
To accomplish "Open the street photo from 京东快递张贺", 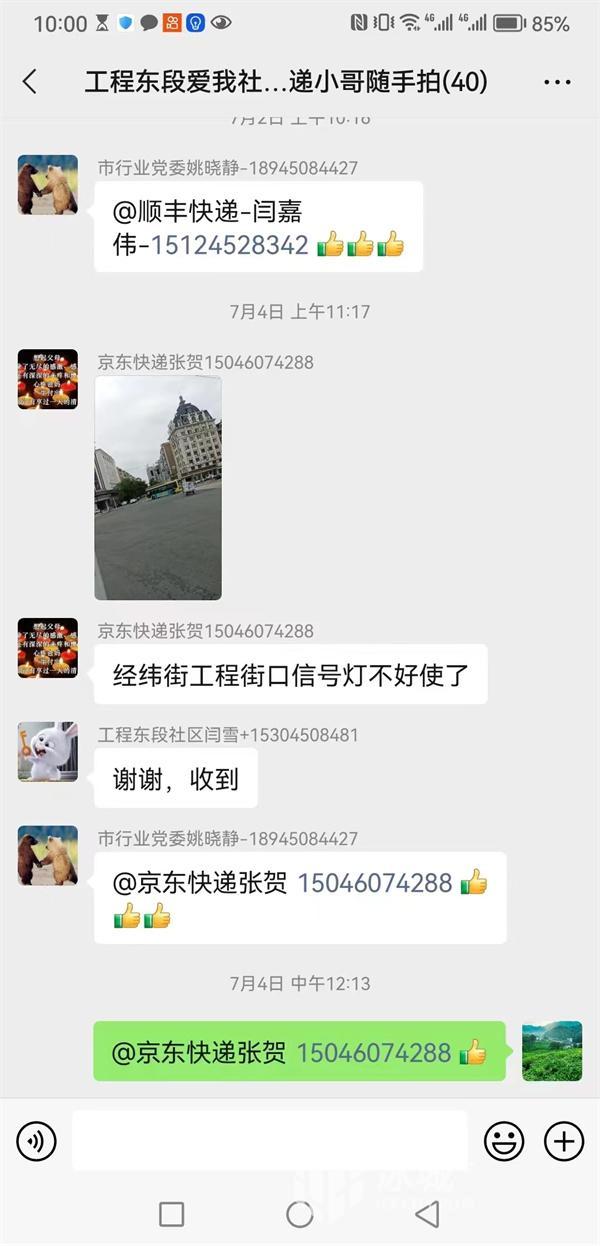I will [x=158, y=488].
